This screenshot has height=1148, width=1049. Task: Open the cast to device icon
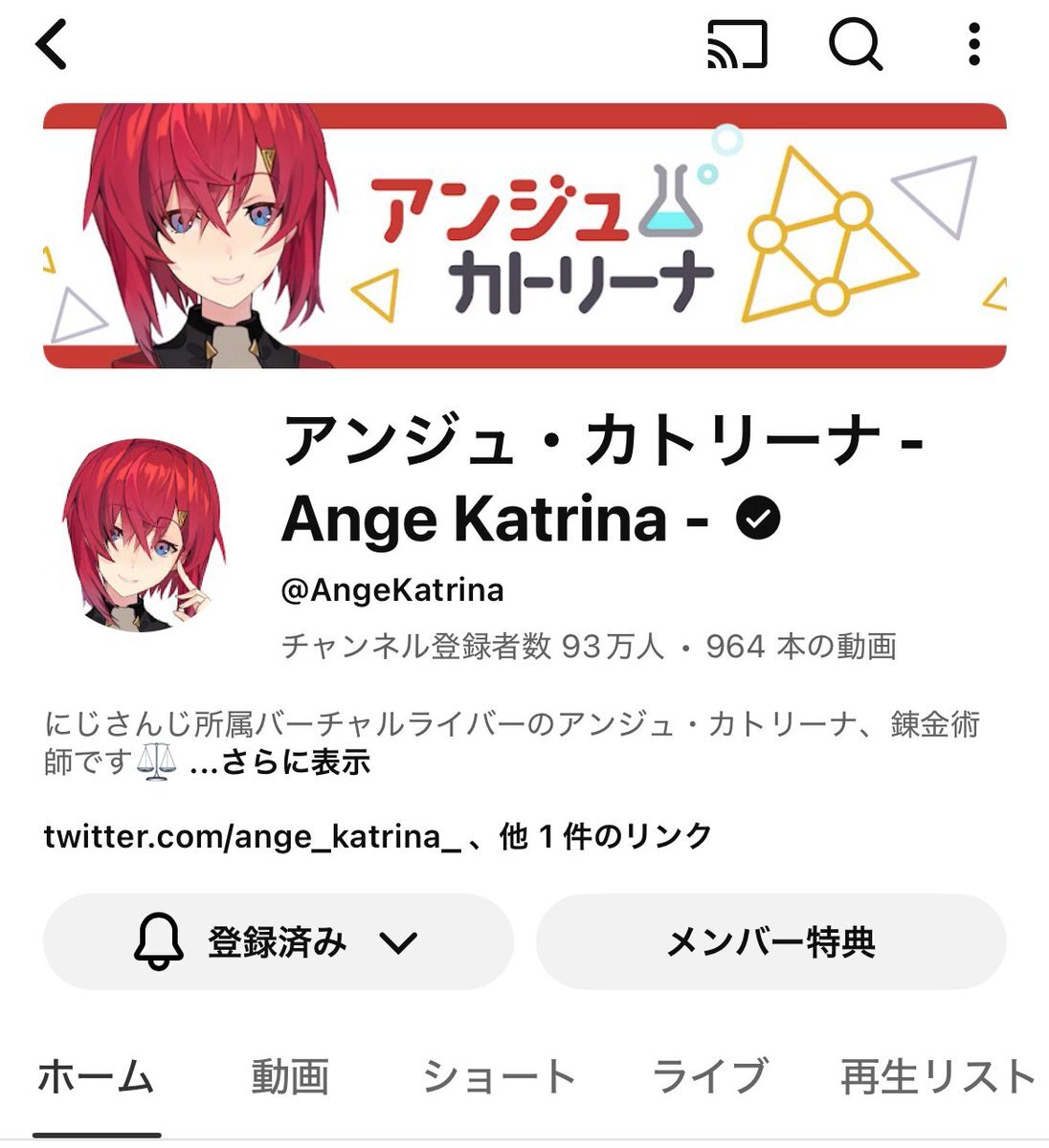pos(737,44)
